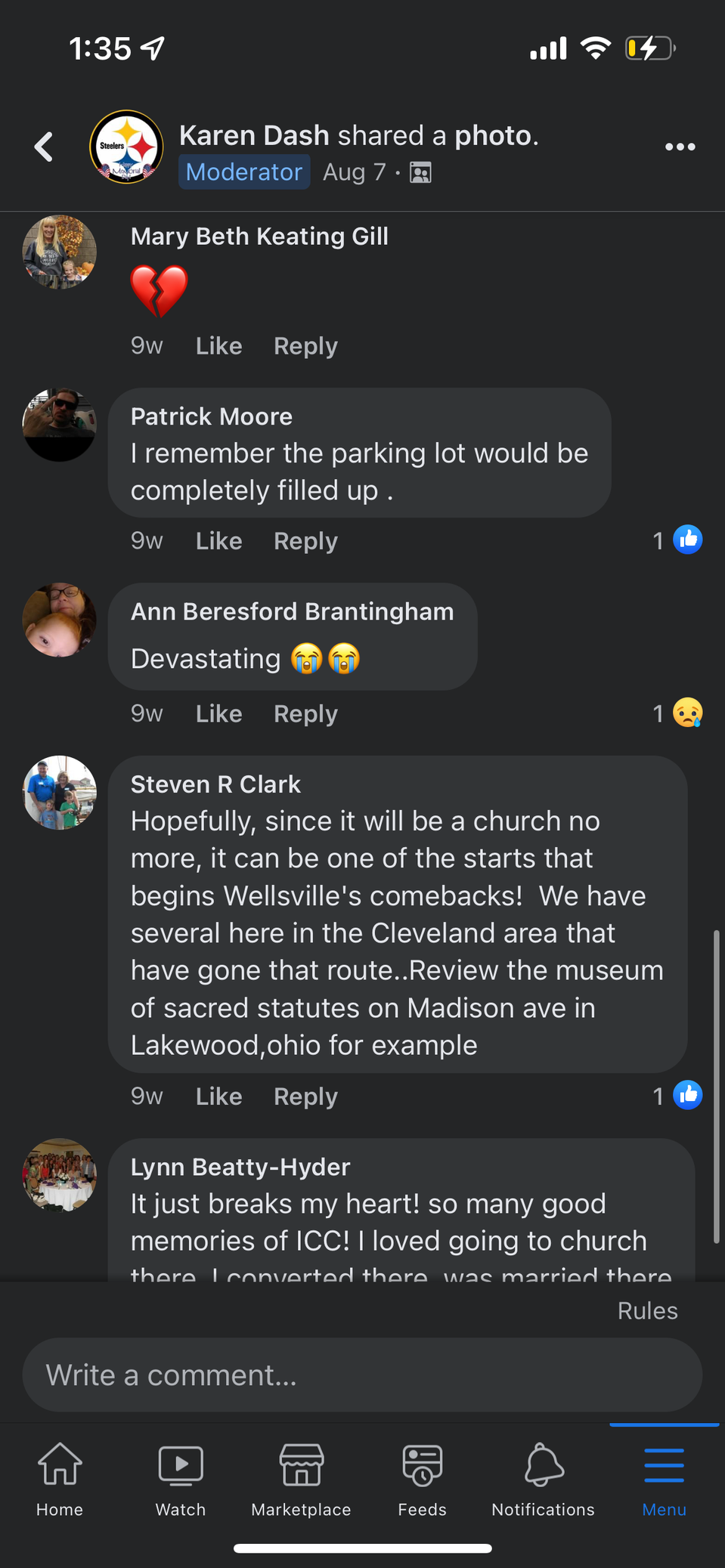
Task: Open the Marketplace tab
Action: coord(301,1480)
